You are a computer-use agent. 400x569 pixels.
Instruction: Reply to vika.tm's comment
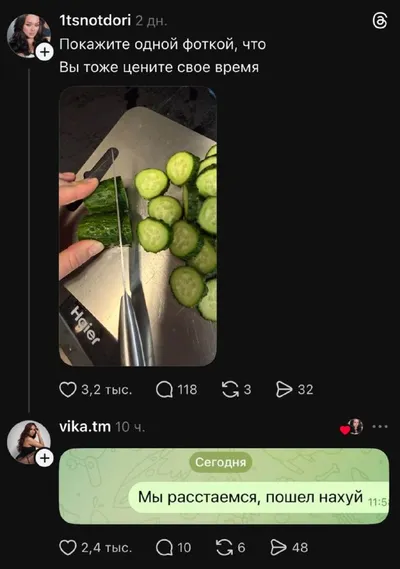coord(164,548)
